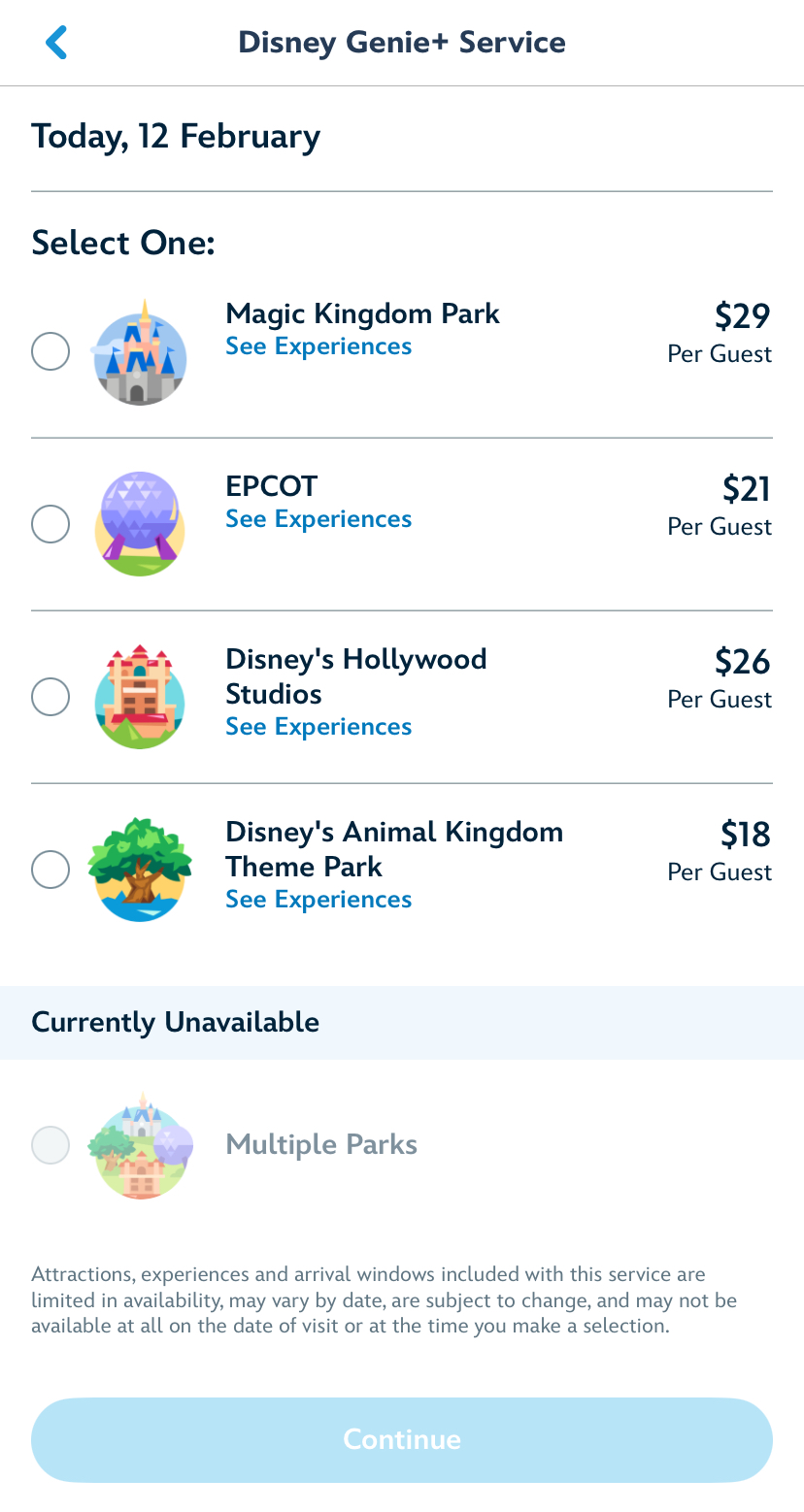Go back using the arrow icon
This screenshot has height=1512, width=804.
click(x=56, y=43)
